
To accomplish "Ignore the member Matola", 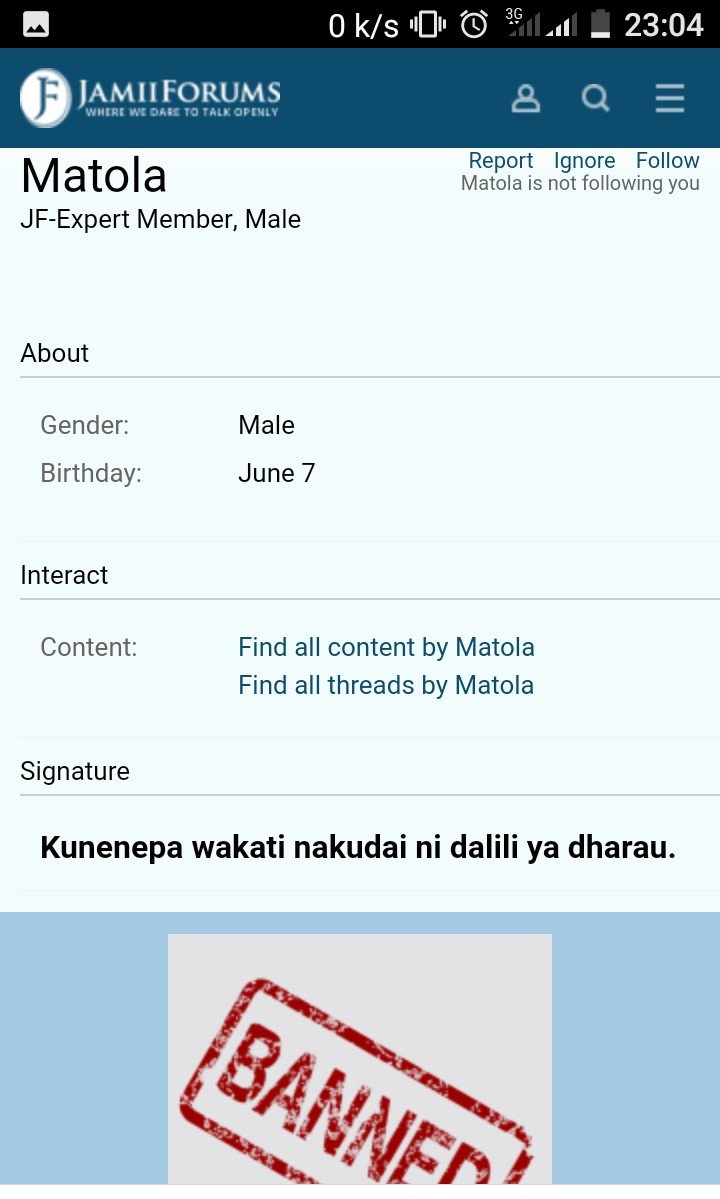I will tap(584, 160).
